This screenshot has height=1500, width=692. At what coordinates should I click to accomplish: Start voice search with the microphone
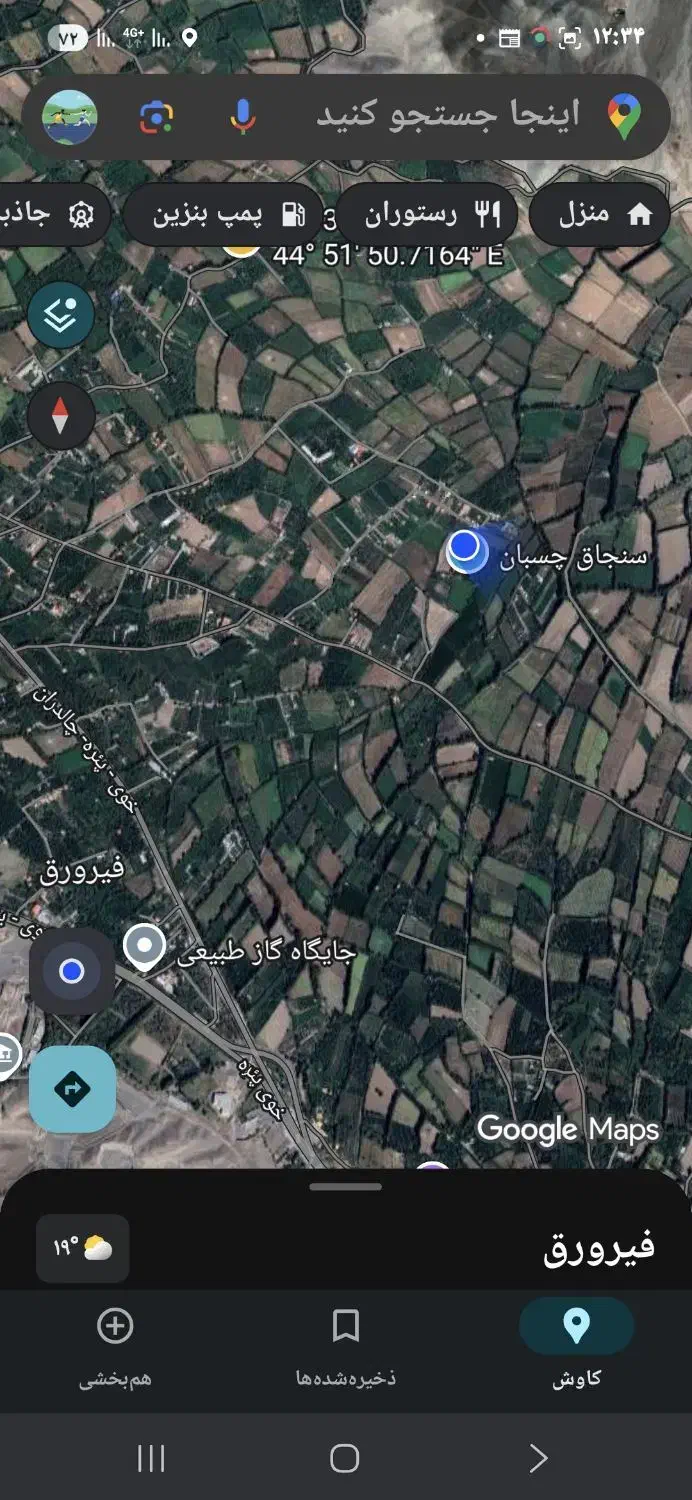[242, 116]
